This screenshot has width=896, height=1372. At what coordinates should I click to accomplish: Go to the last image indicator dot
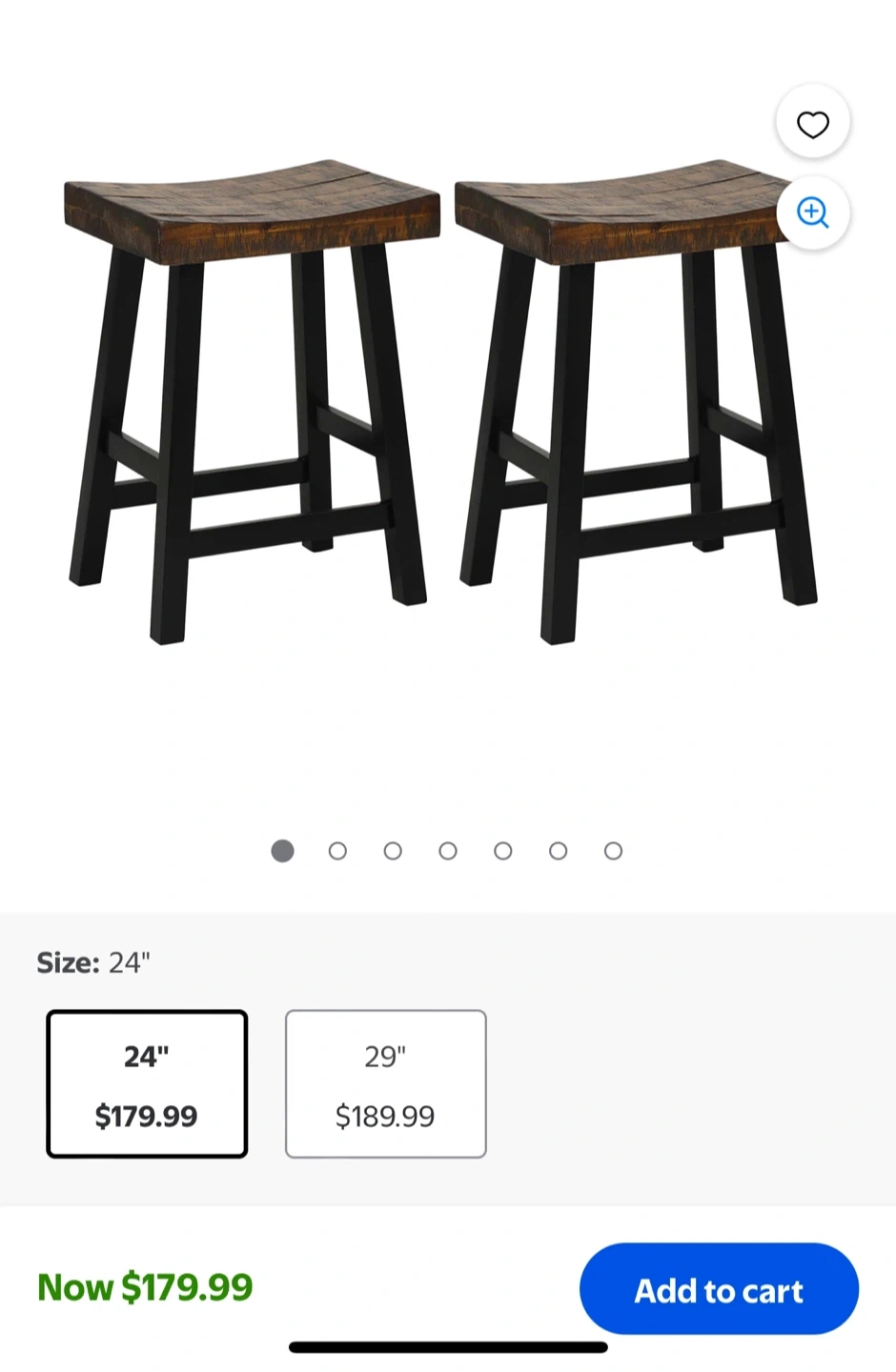[x=613, y=851]
